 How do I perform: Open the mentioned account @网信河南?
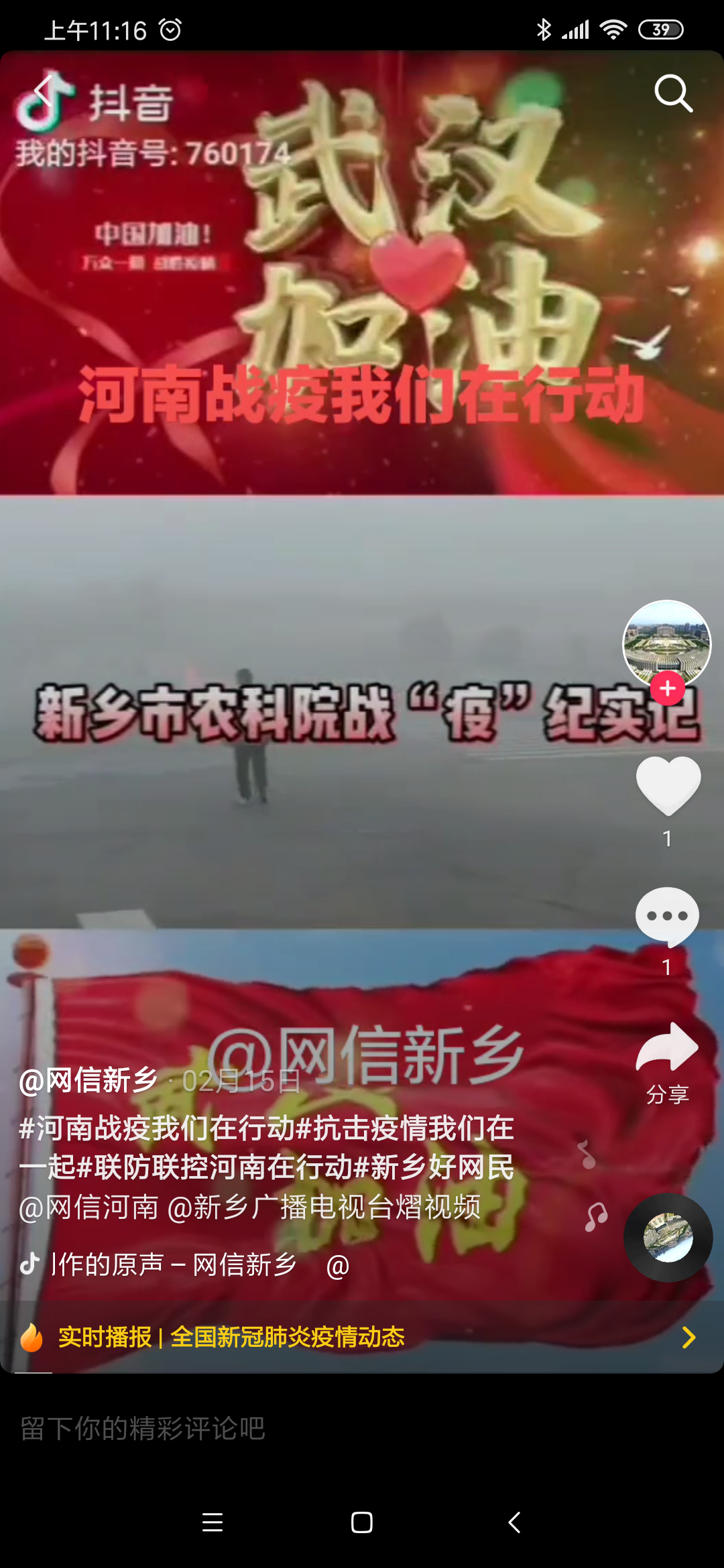pyautogui.click(x=88, y=1207)
